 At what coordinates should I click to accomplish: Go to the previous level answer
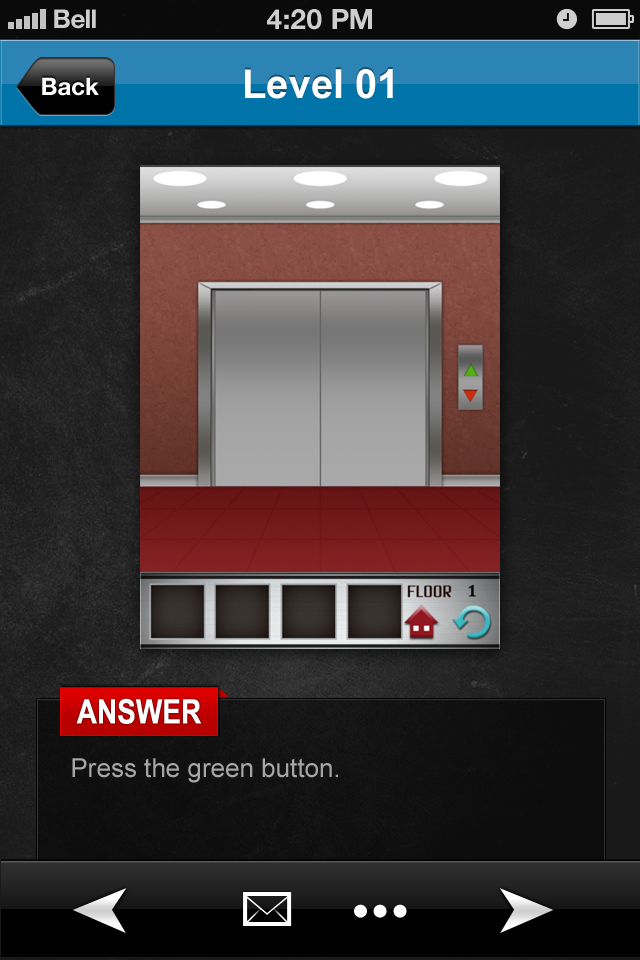(101, 910)
